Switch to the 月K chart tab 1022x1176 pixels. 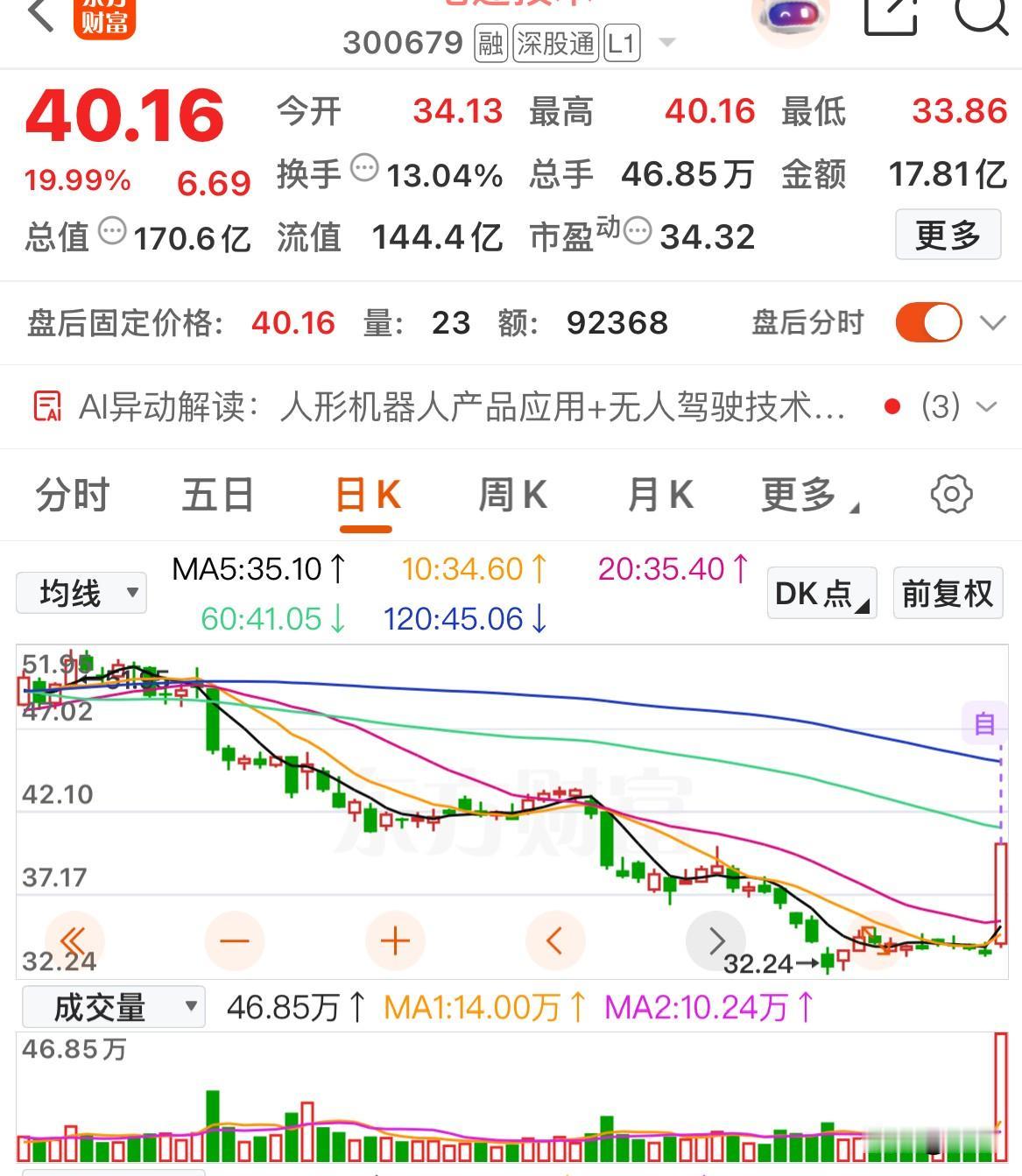click(x=659, y=495)
